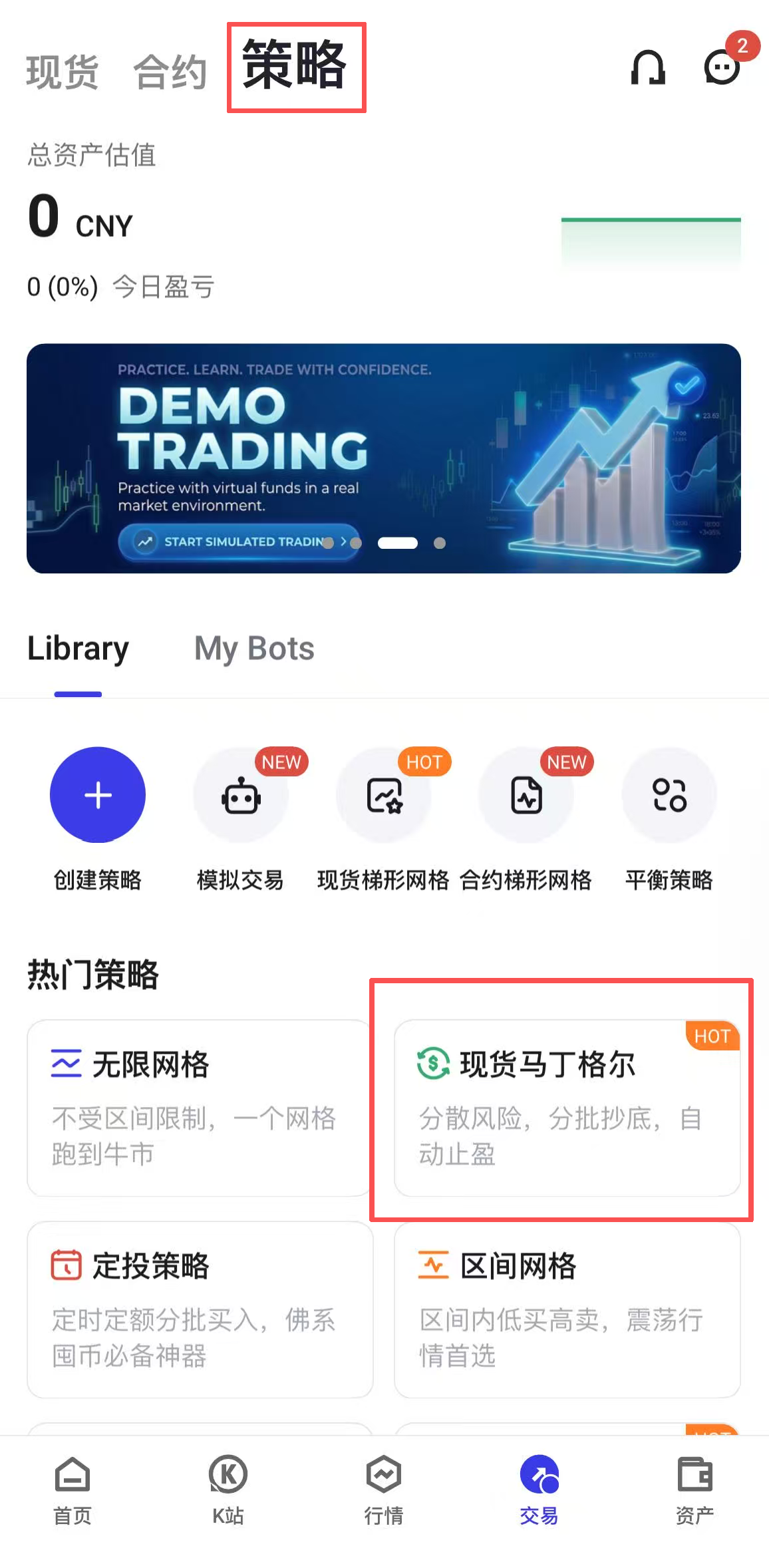
Task: Select the 现货马丁格尔 strategy card
Action: [567, 1108]
